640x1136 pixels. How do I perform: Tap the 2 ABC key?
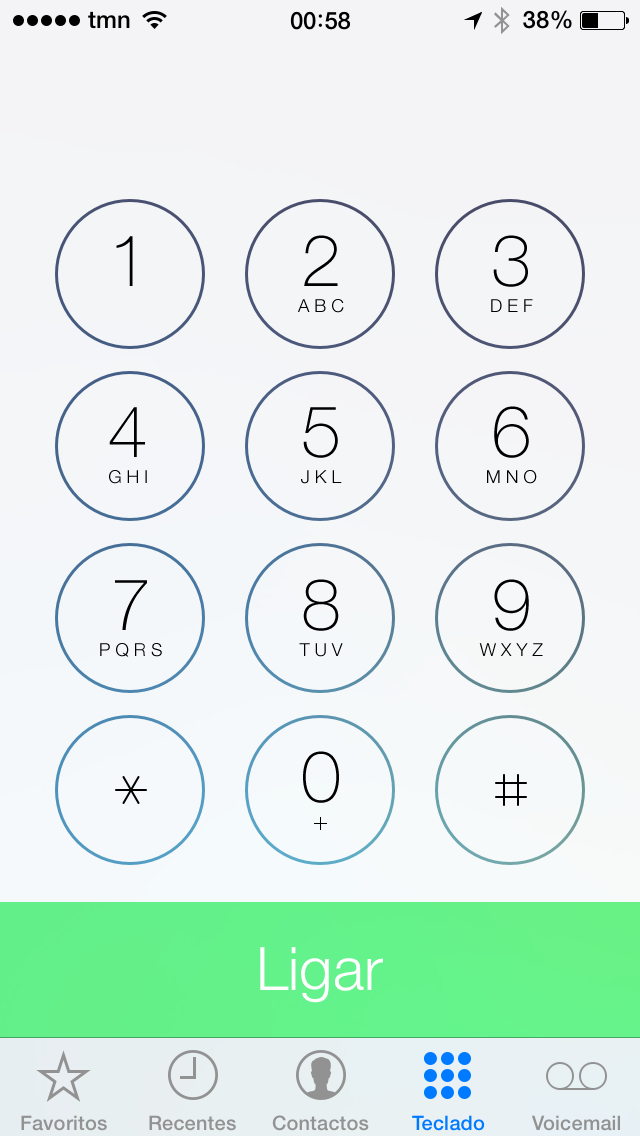(x=320, y=274)
